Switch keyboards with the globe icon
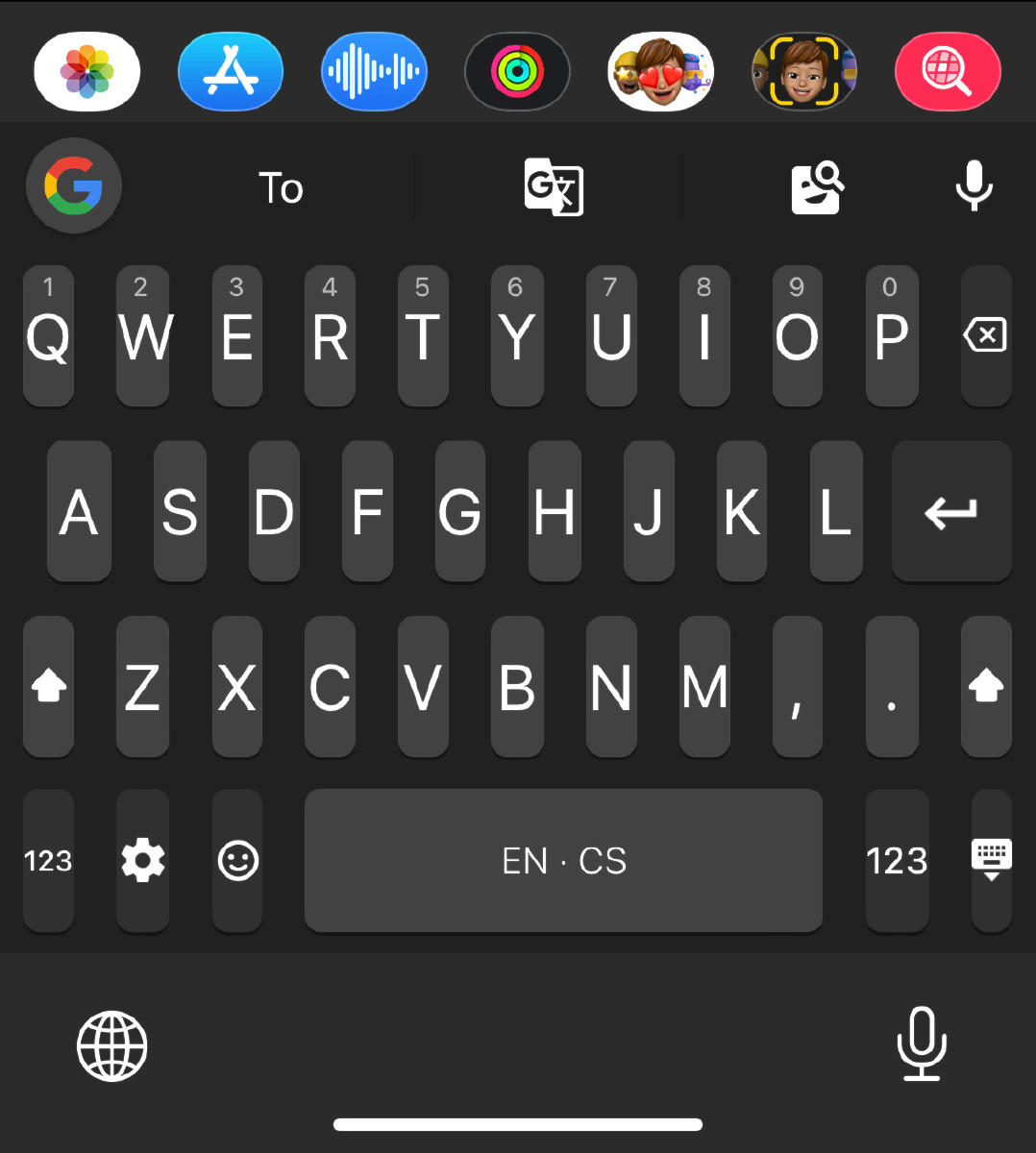This screenshot has width=1036, height=1153. (111, 1045)
